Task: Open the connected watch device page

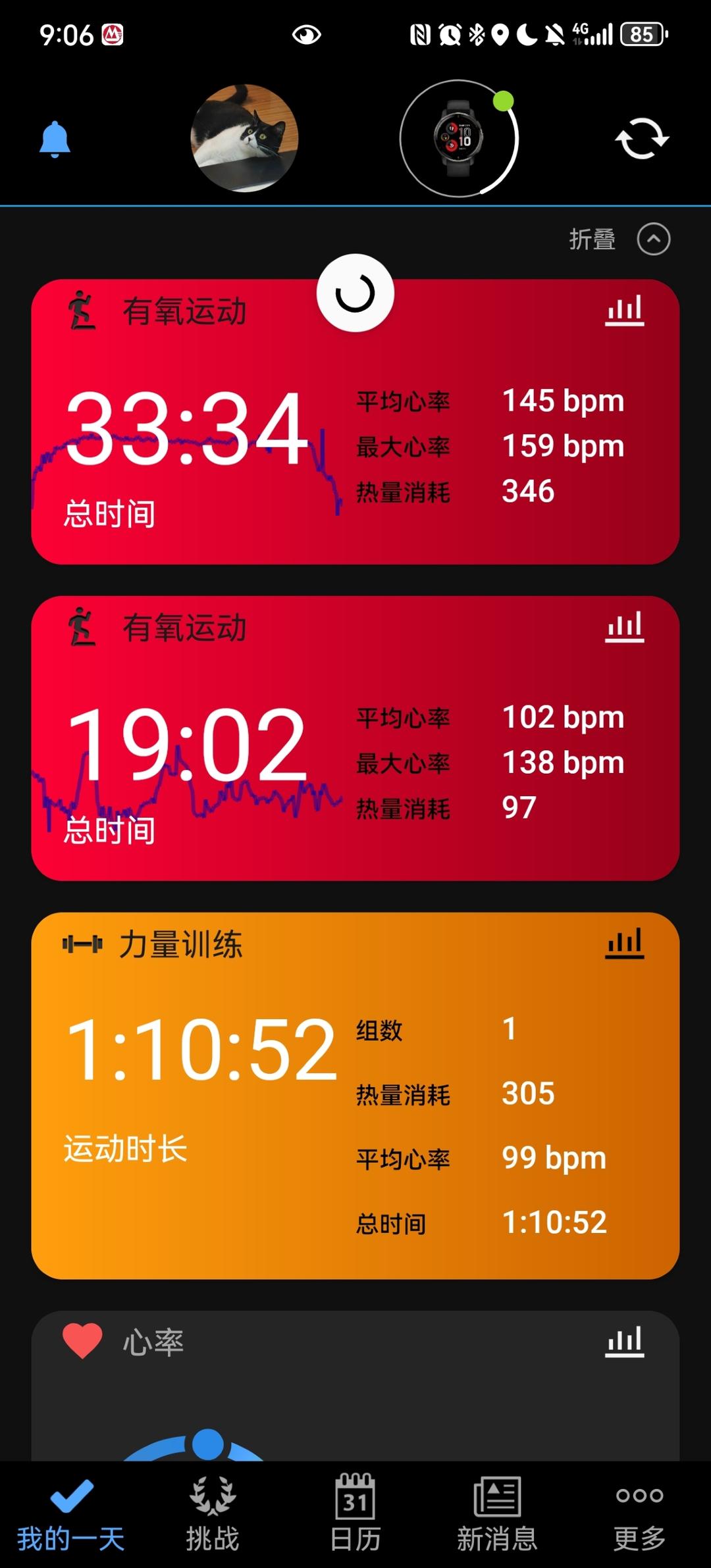Action: [x=459, y=138]
